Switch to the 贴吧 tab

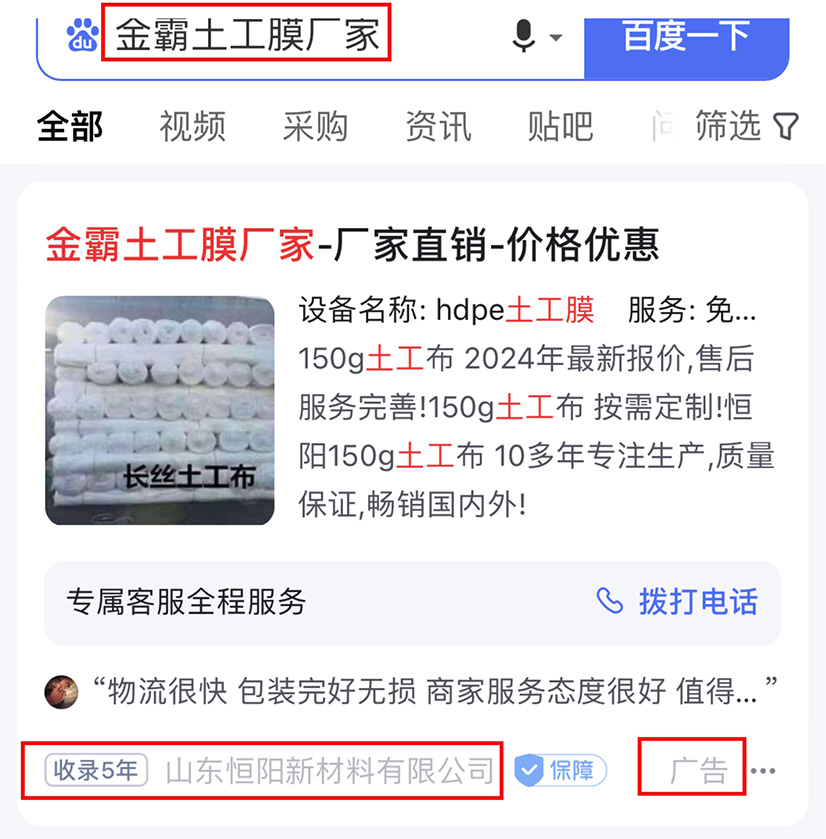pyautogui.click(x=560, y=127)
